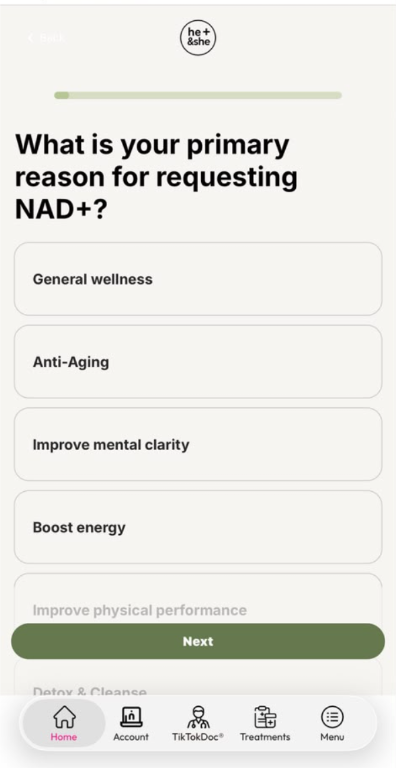Image resolution: width=397 pixels, height=768 pixels.
Task: Tap the green Next button
Action: [198, 641]
